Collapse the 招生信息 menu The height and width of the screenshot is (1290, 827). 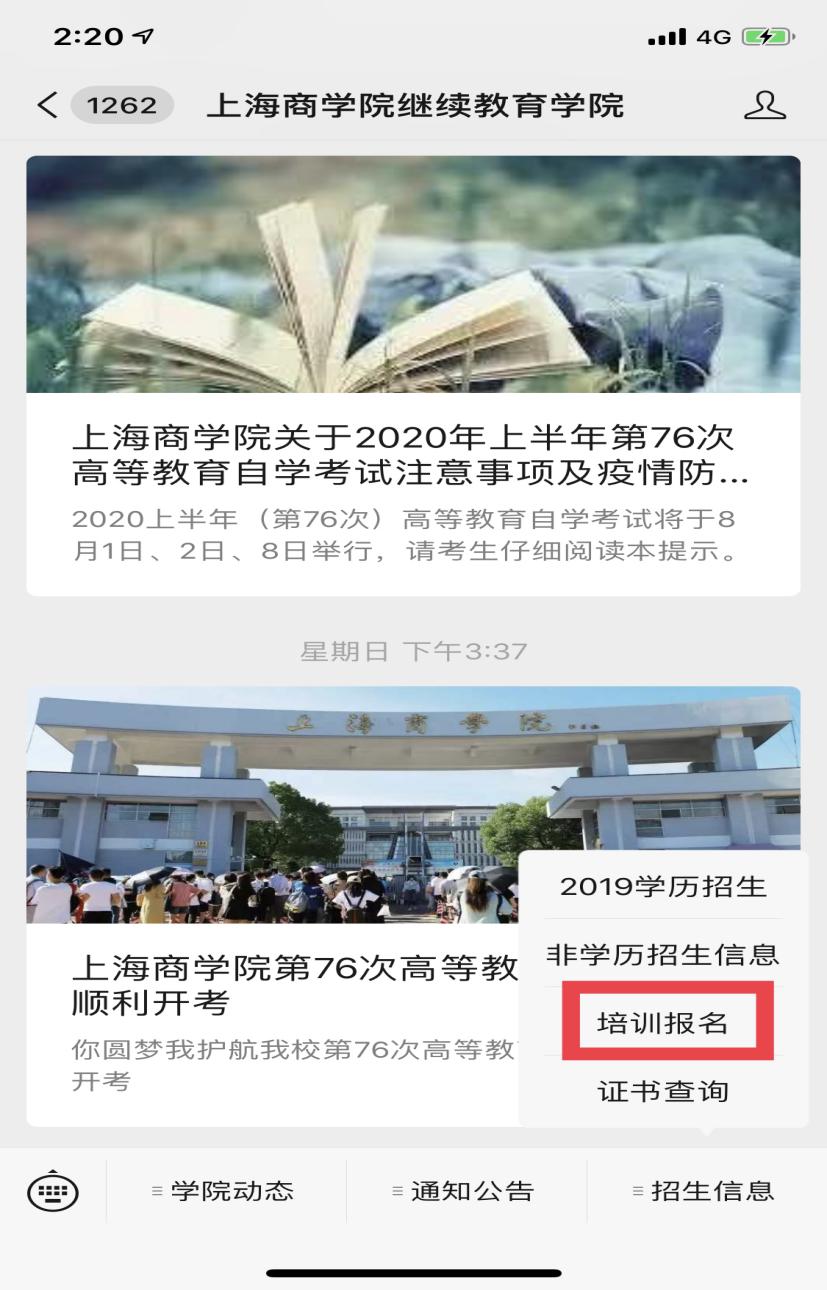click(705, 1191)
